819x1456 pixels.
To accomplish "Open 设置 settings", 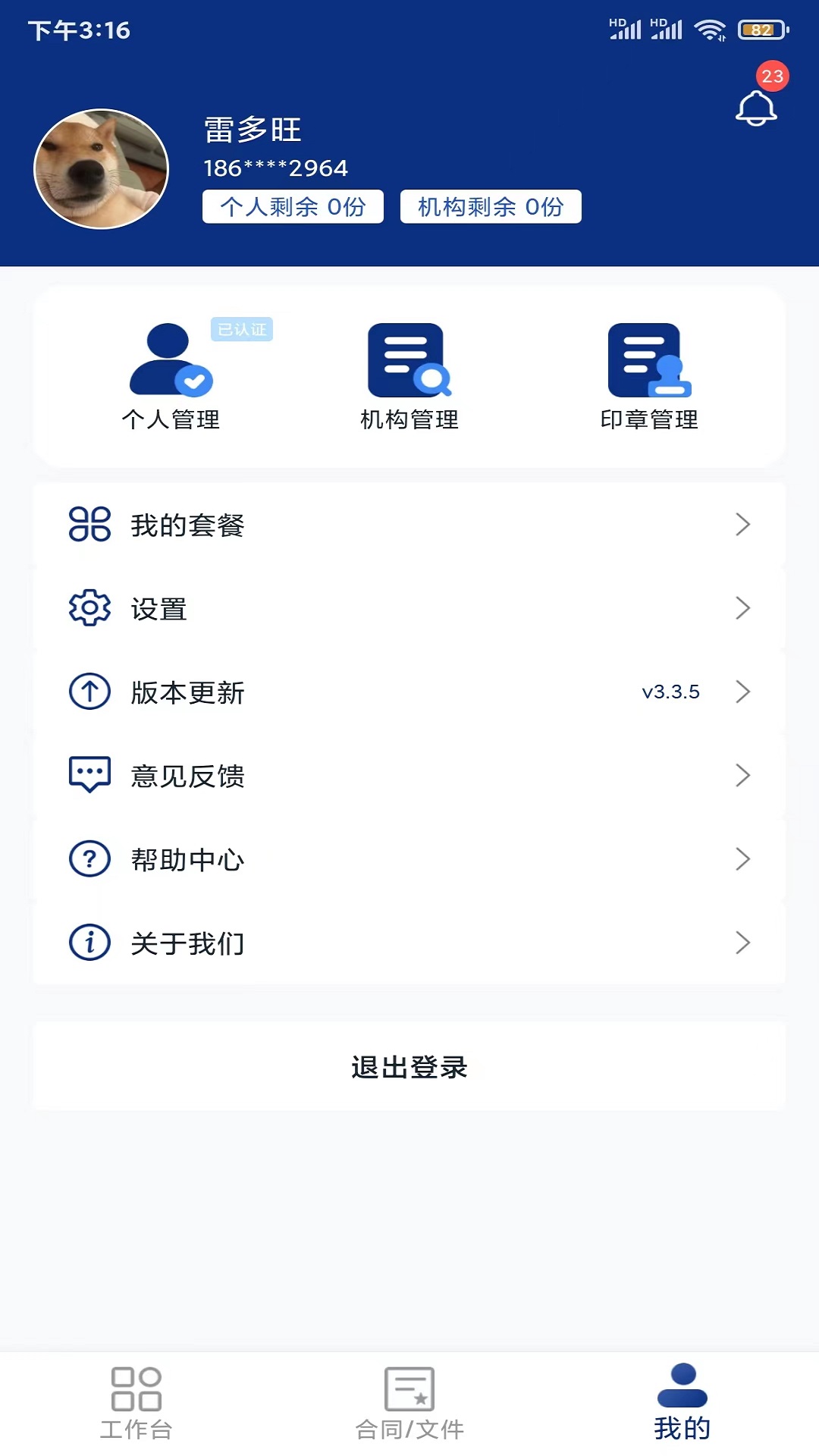I will 409,608.
